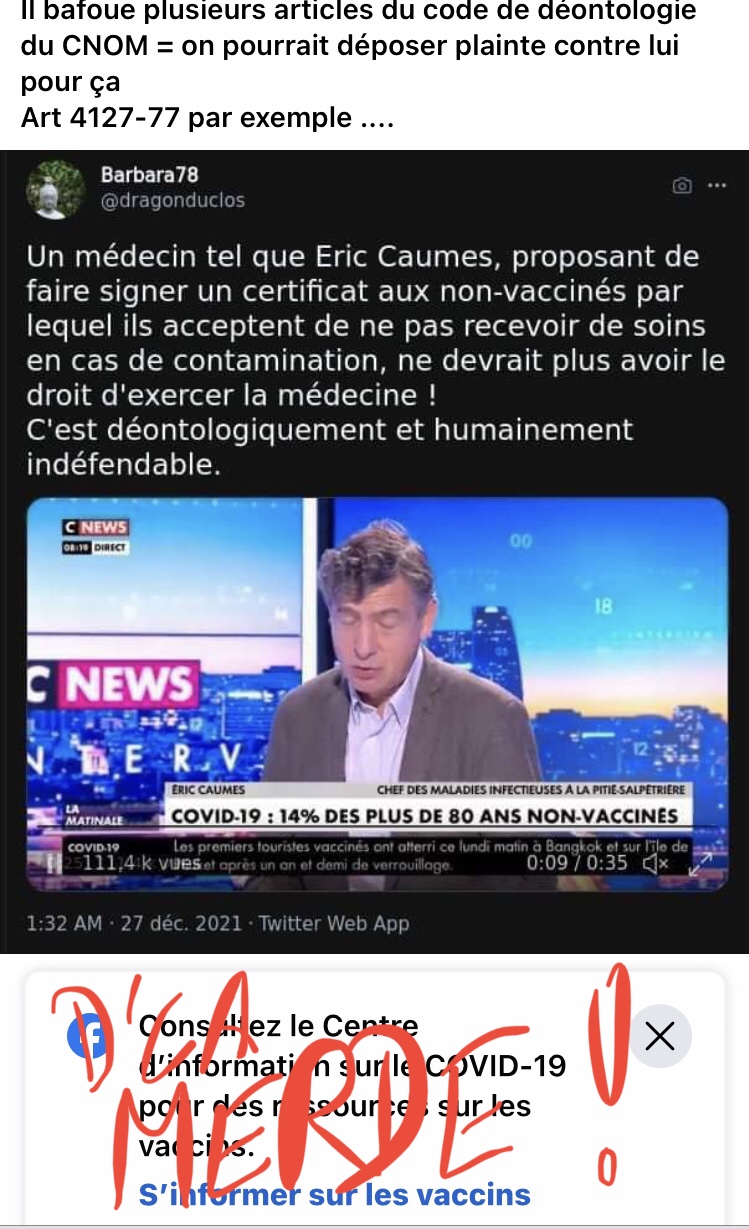Open the S'informer sur les vaccins link
Viewport: 749px width, 1229px height.
click(x=334, y=1194)
